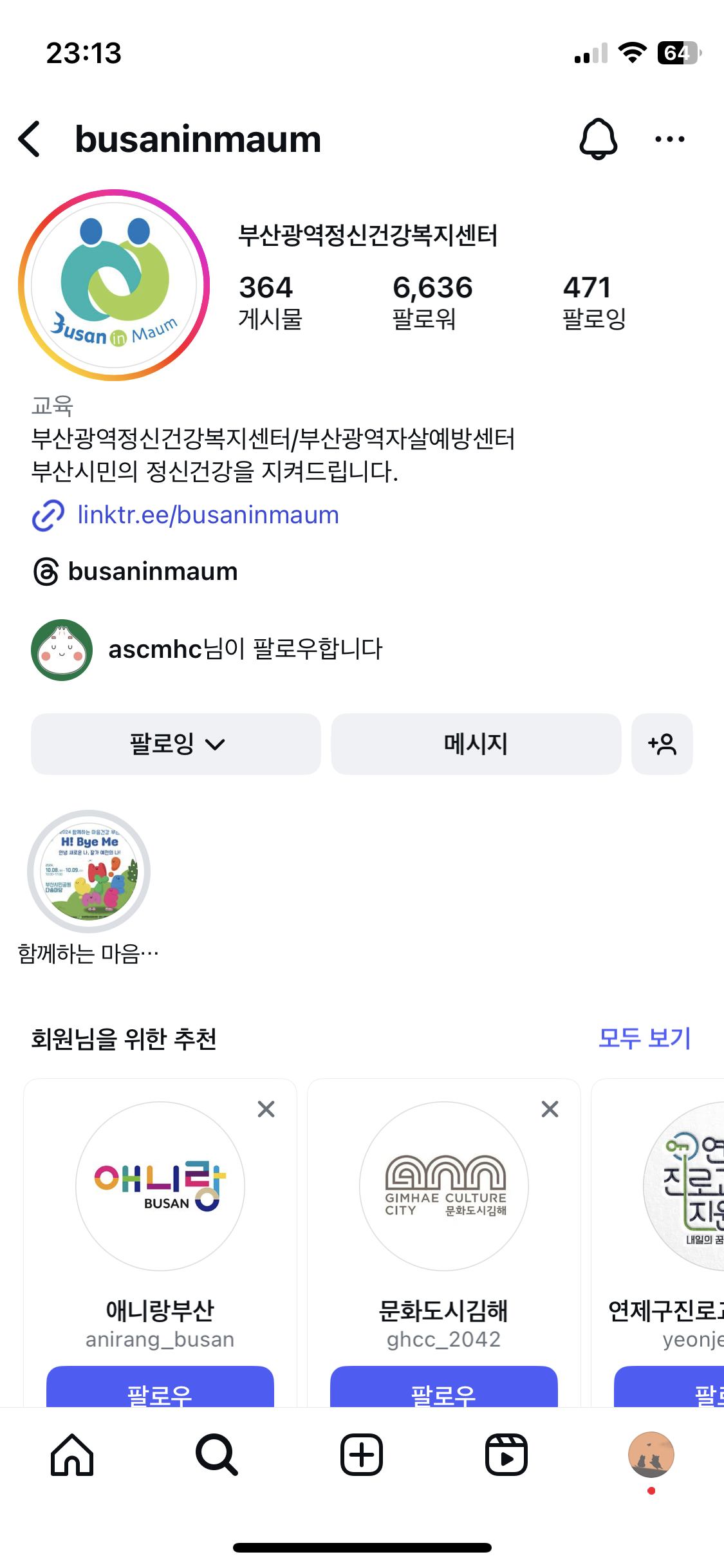
Task: Open the Reels tab
Action: (x=506, y=1455)
